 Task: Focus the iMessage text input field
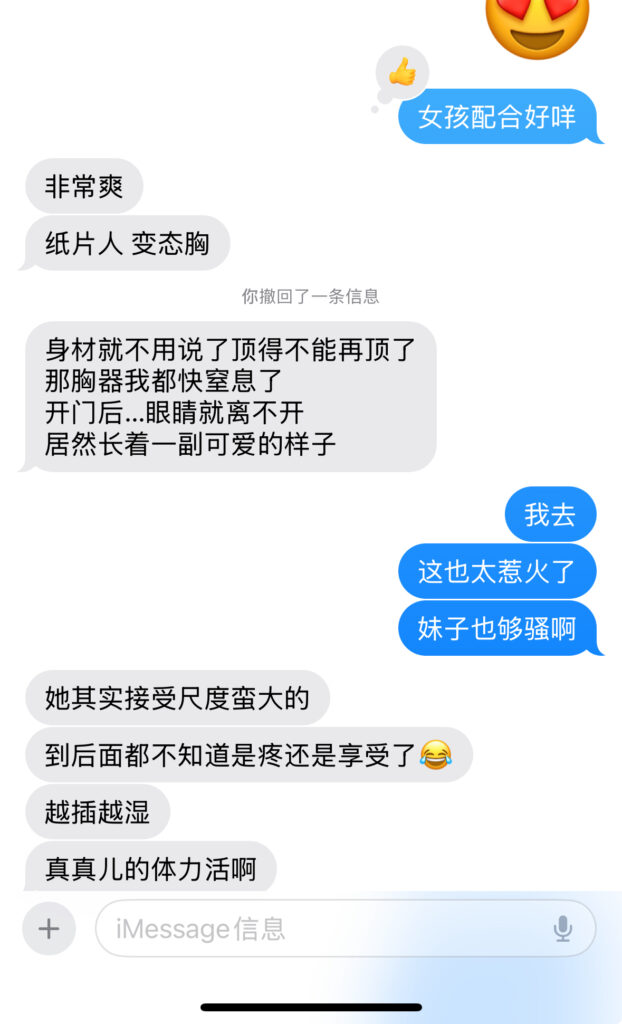(x=320, y=928)
